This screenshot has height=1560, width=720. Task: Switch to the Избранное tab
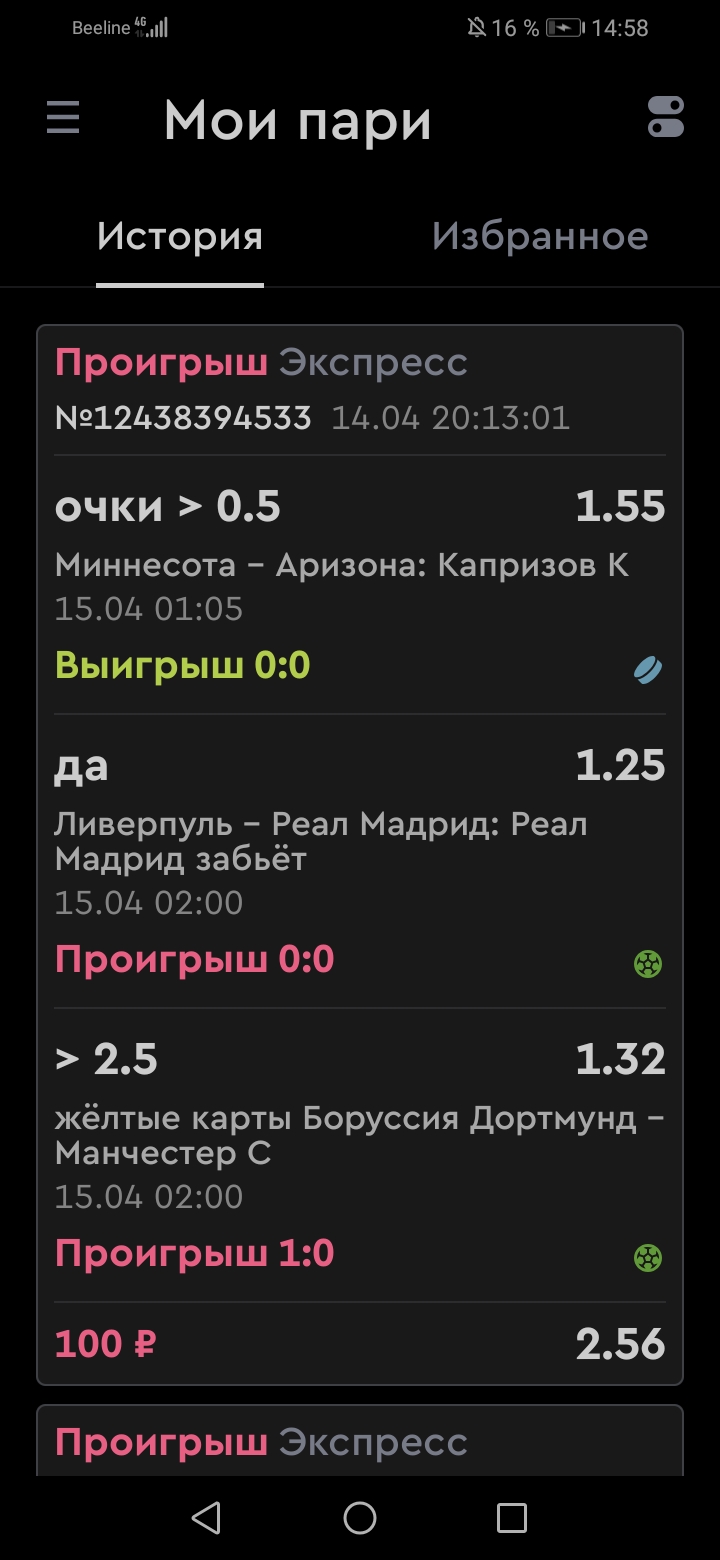[x=540, y=237]
